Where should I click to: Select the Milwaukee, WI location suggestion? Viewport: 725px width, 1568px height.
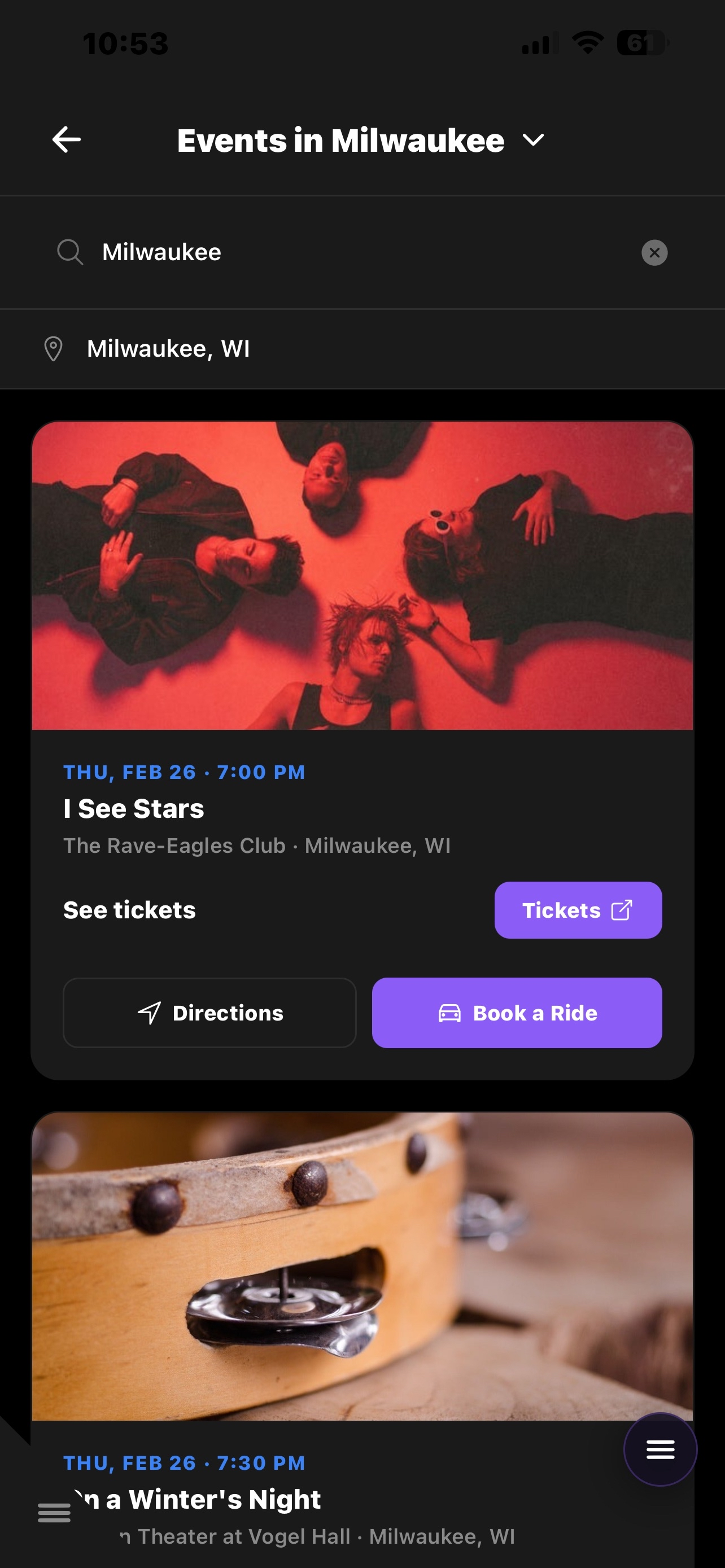168,349
